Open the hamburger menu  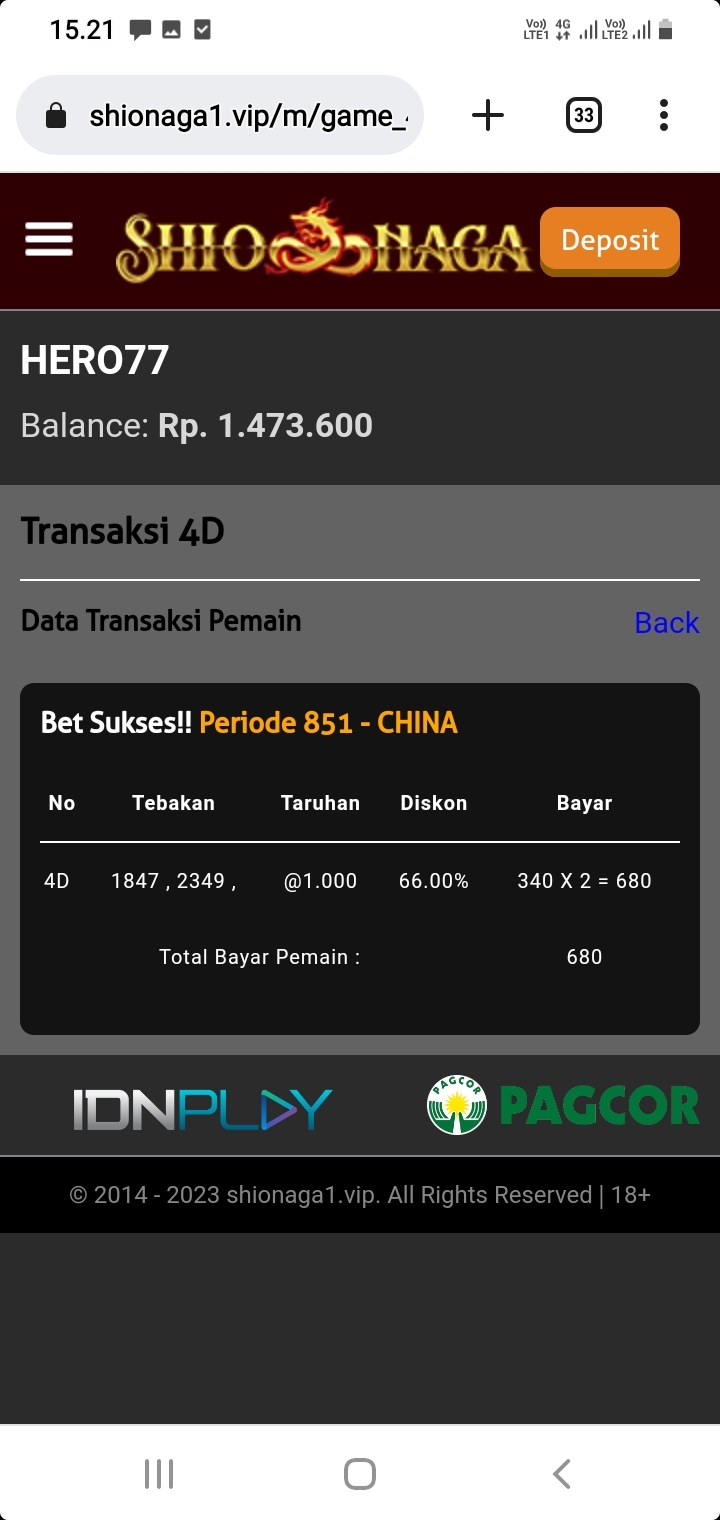[x=49, y=240]
